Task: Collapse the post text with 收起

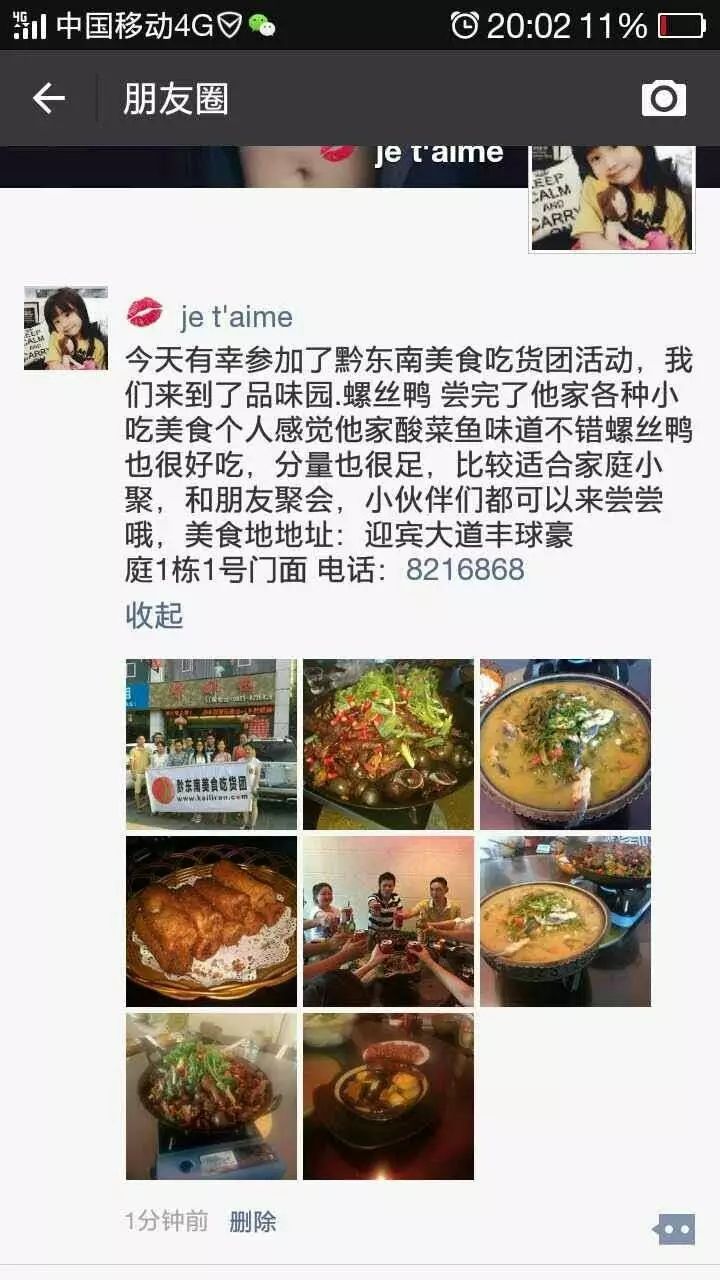Action: point(154,615)
